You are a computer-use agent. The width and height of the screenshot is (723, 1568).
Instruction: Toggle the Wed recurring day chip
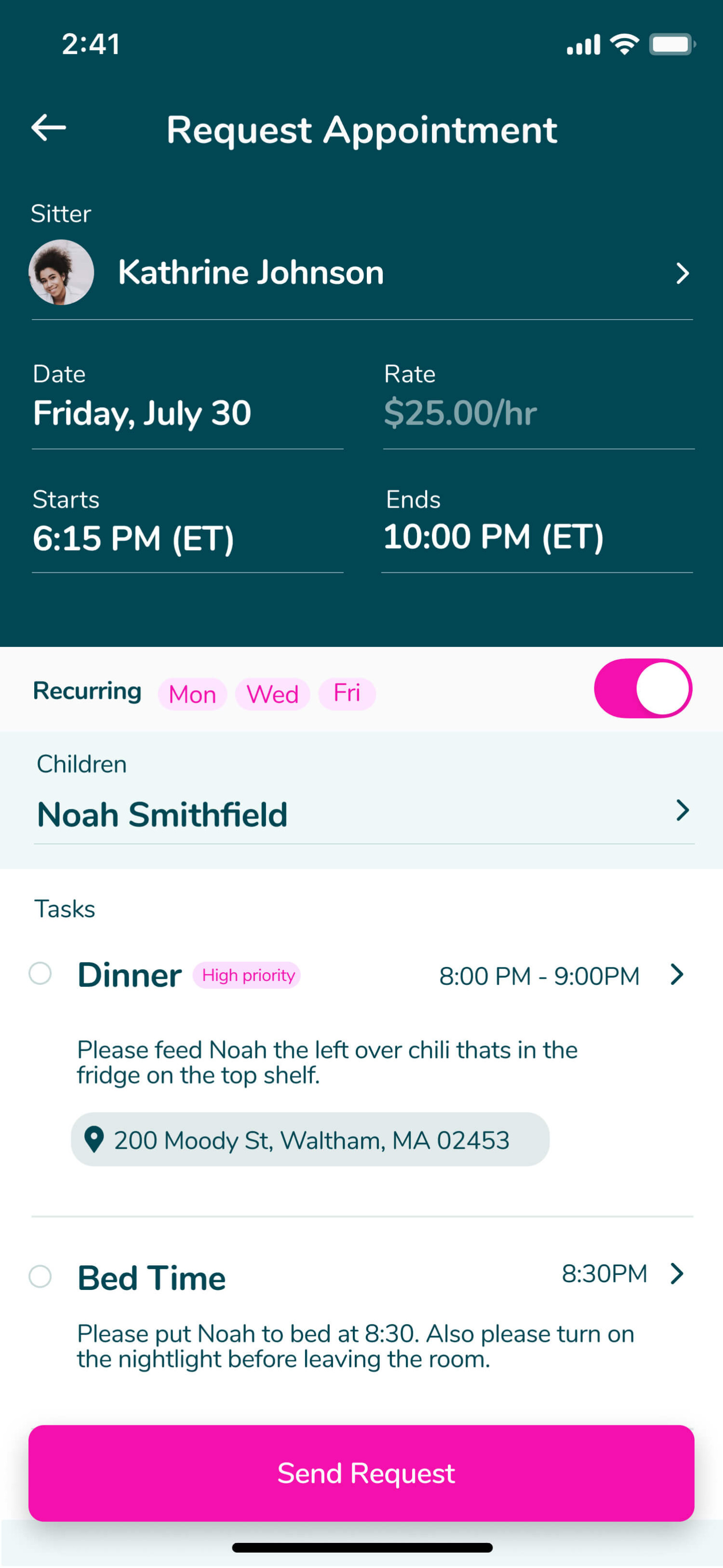tap(273, 694)
